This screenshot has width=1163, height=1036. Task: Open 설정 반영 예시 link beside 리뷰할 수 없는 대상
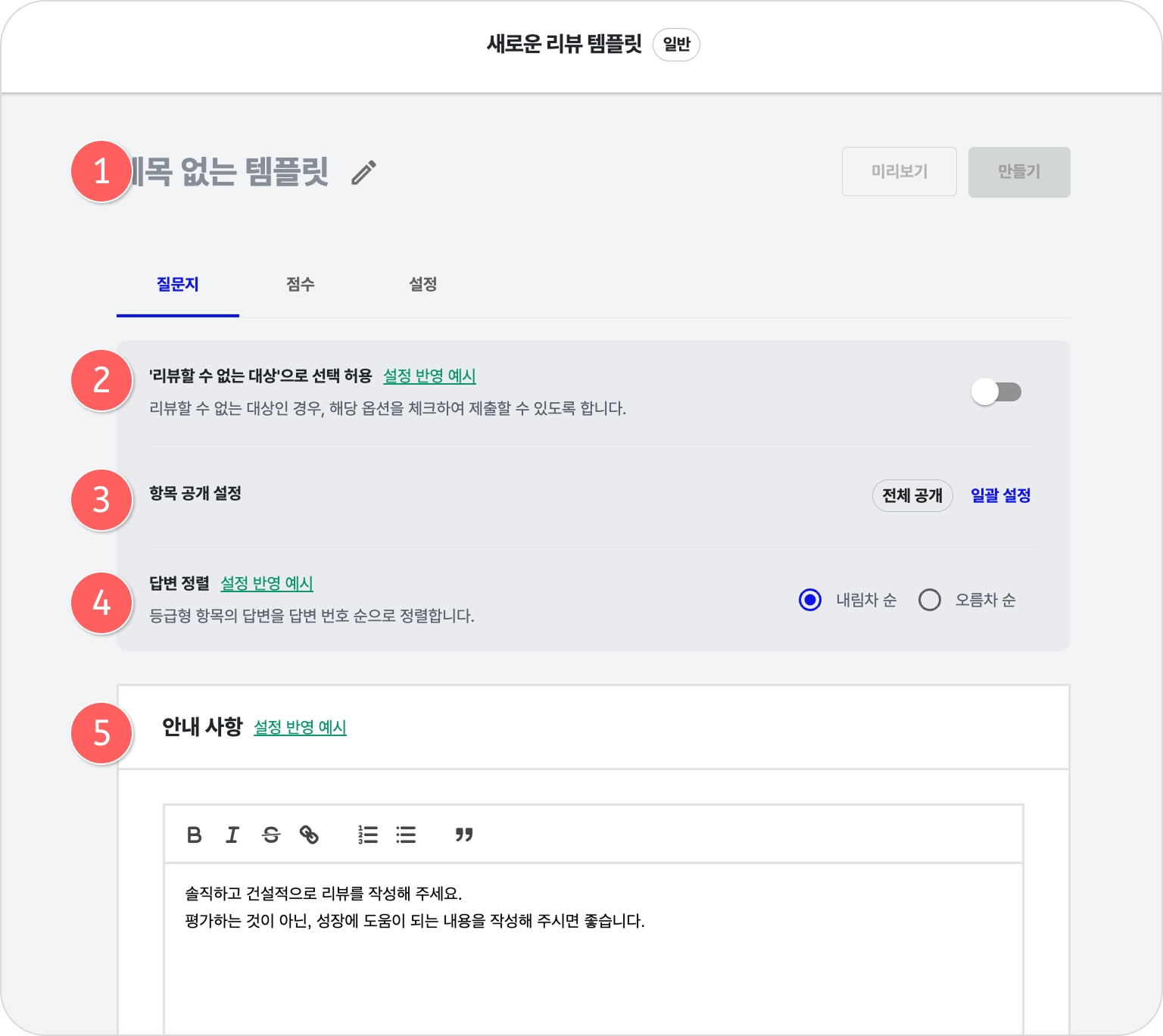click(429, 376)
